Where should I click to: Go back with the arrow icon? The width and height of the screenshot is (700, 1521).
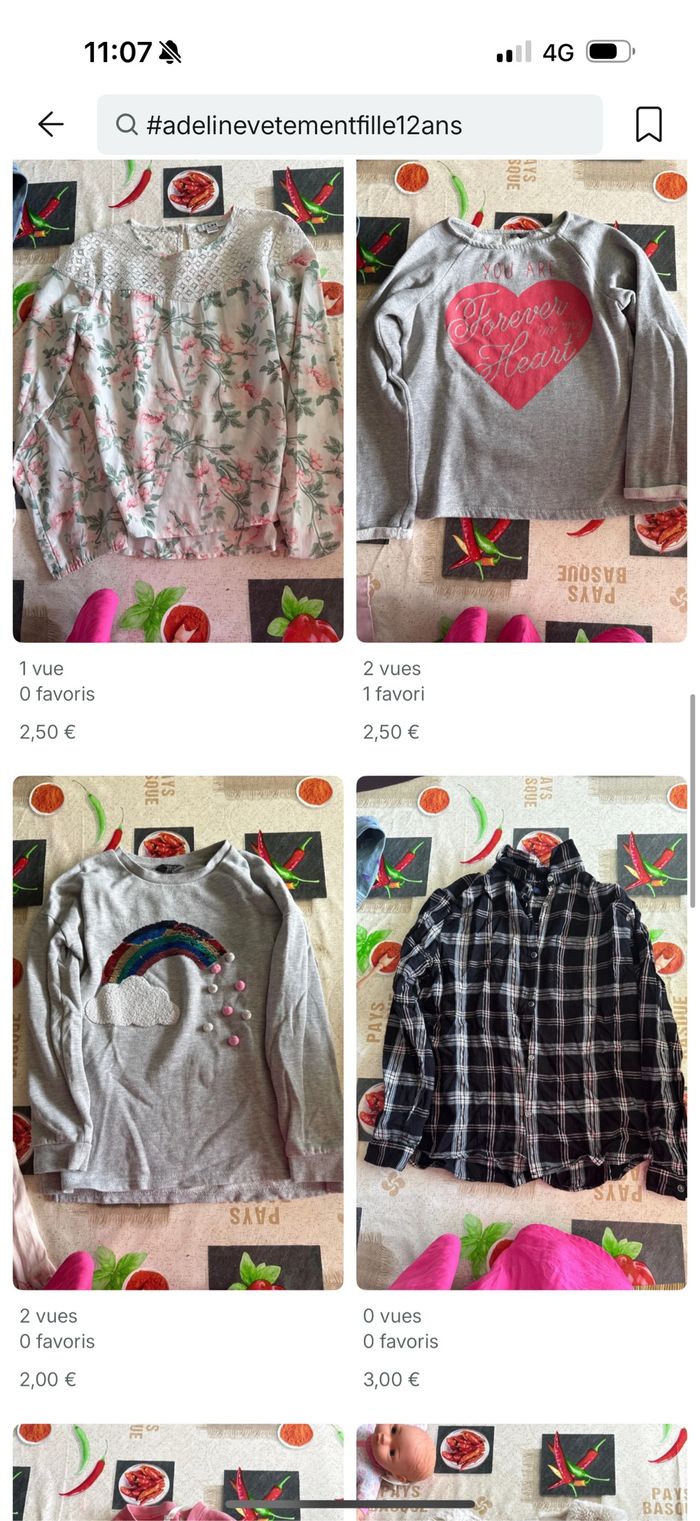click(50, 124)
